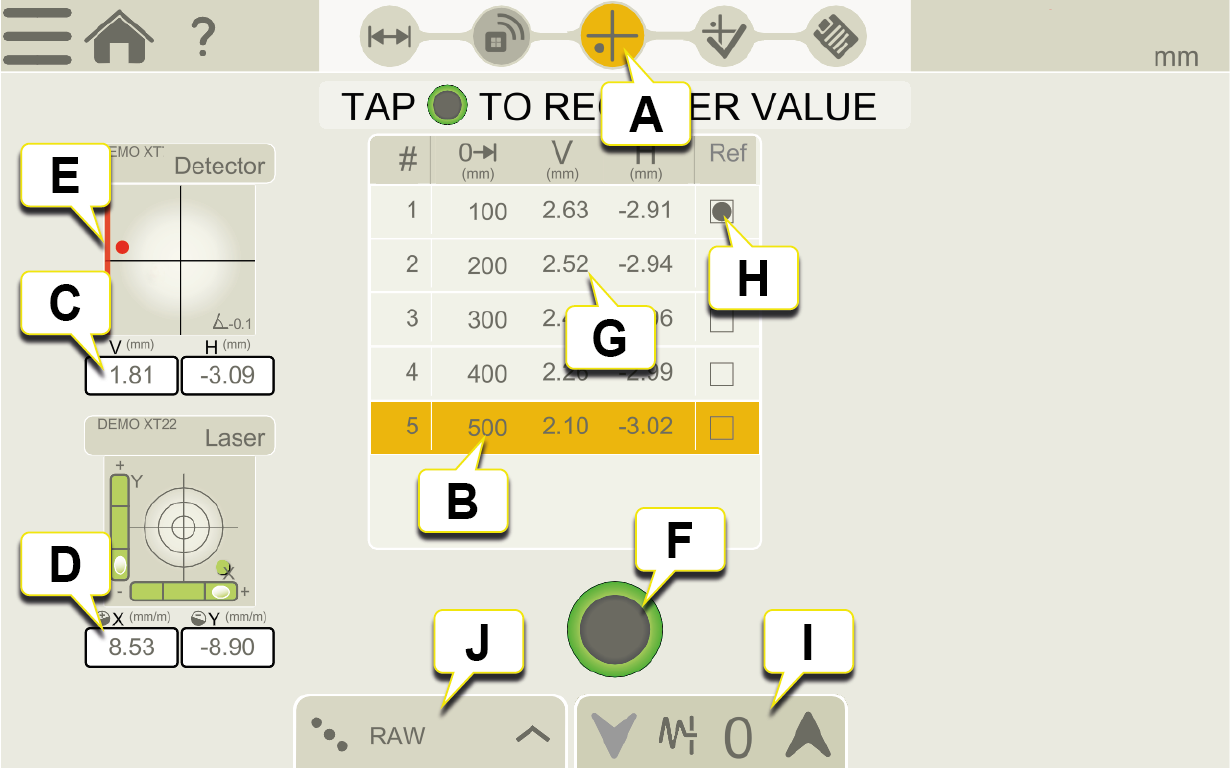Switch to the result checkmark step
This screenshot has width=1230, height=768.
723,37
